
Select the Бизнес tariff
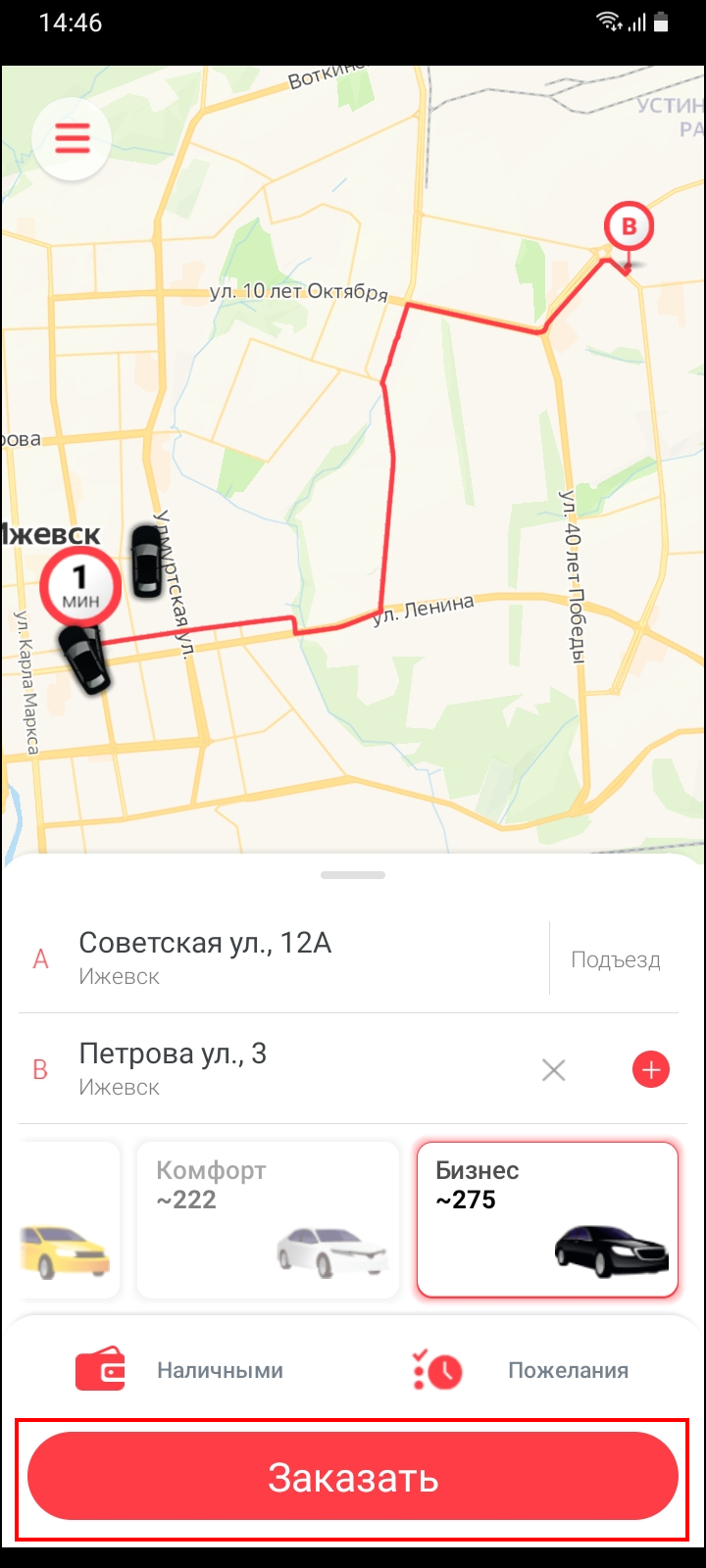pos(547,1219)
